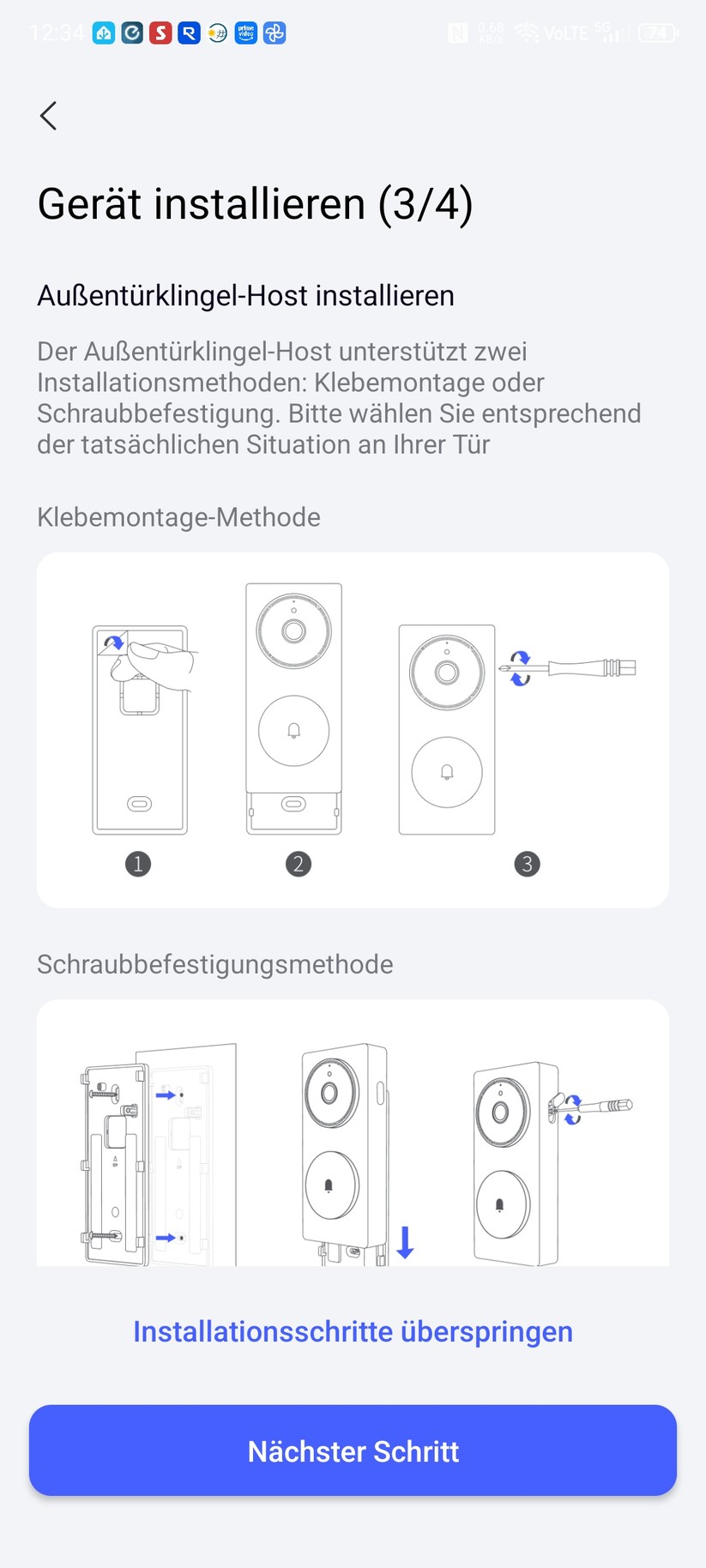Tap the sun weather notification icon
Viewport: 706px width, 1568px height.
216,33
